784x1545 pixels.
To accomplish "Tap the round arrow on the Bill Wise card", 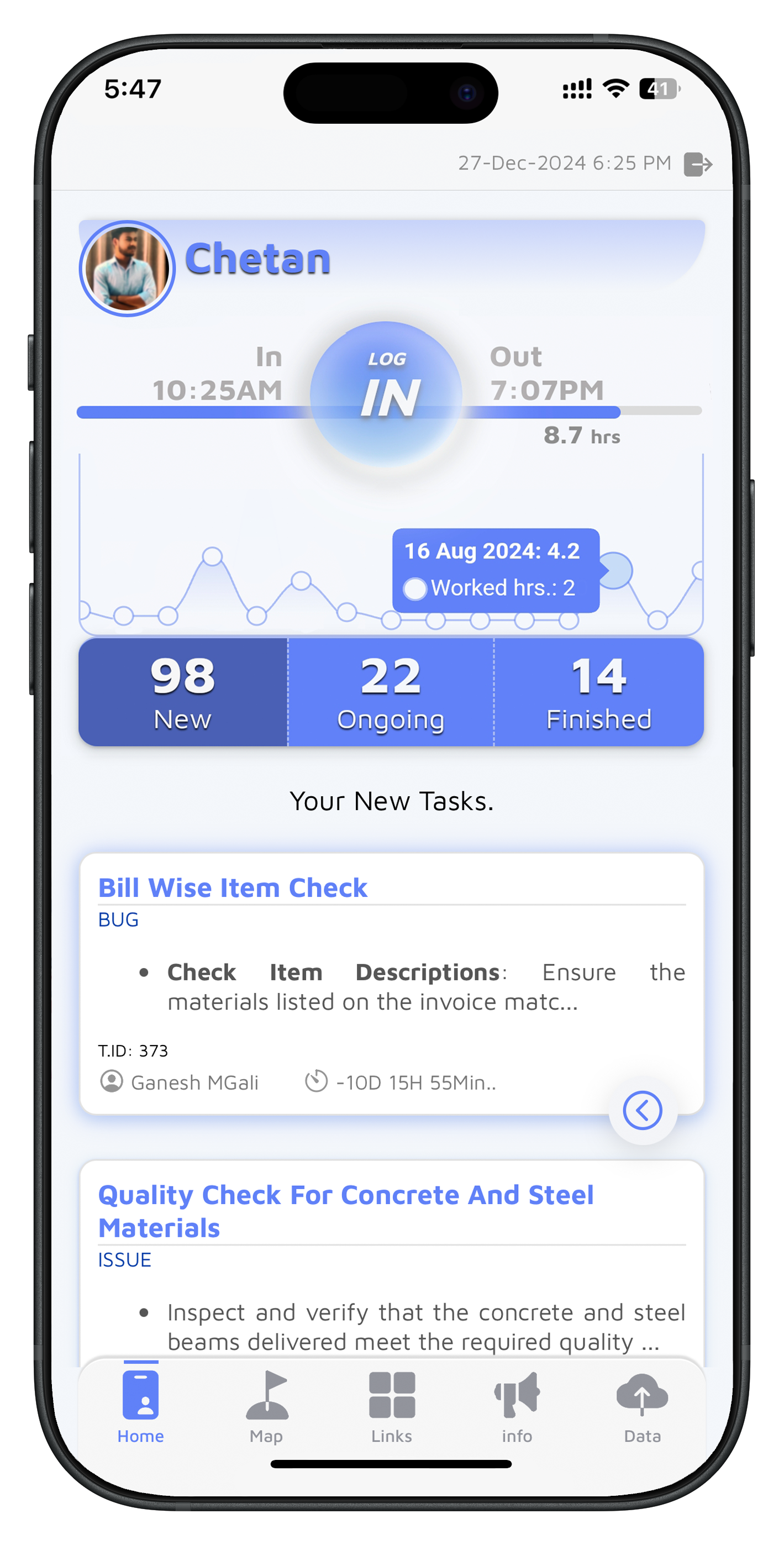I will tap(642, 1110).
